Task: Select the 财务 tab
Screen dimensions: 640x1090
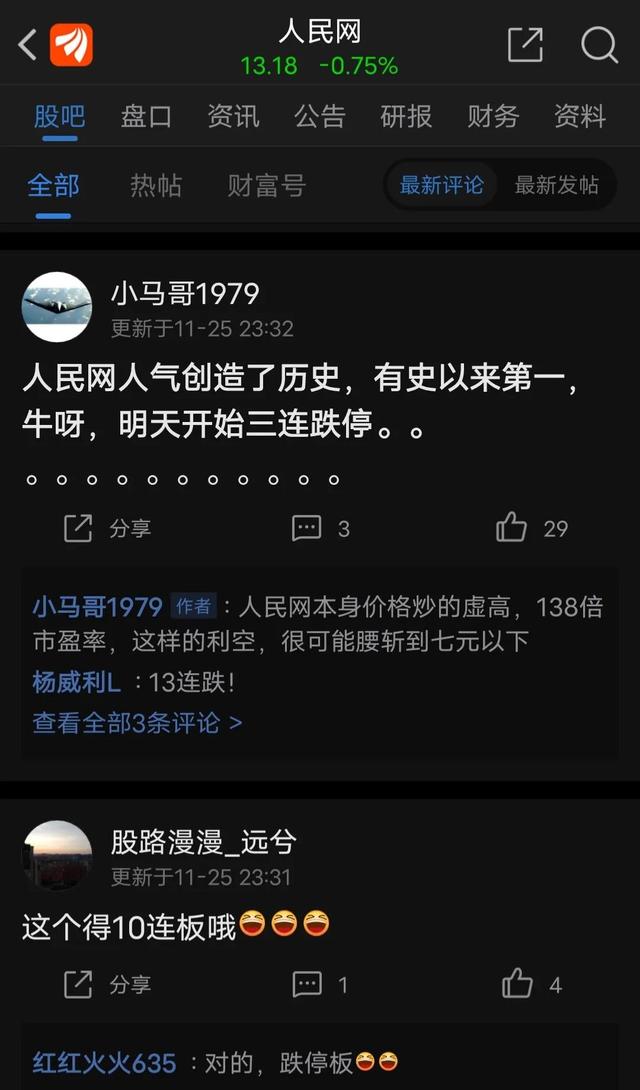Action: [493, 116]
